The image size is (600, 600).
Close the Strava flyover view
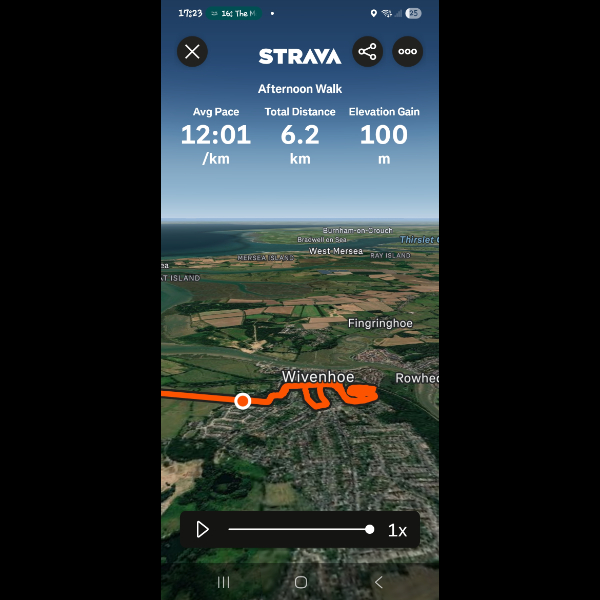(192, 52)
